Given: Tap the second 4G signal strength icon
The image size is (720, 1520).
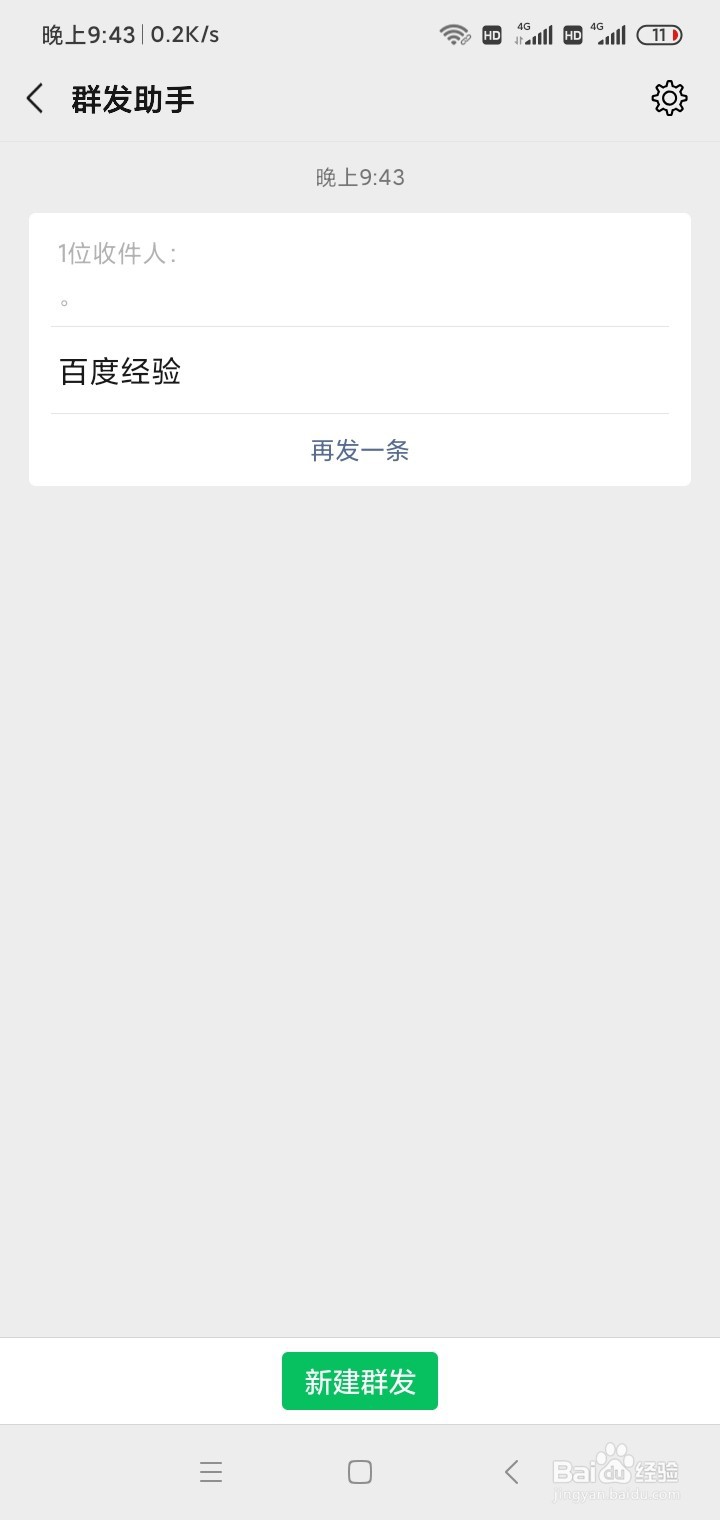Looking at the screenshot, I should click(610, 34).
